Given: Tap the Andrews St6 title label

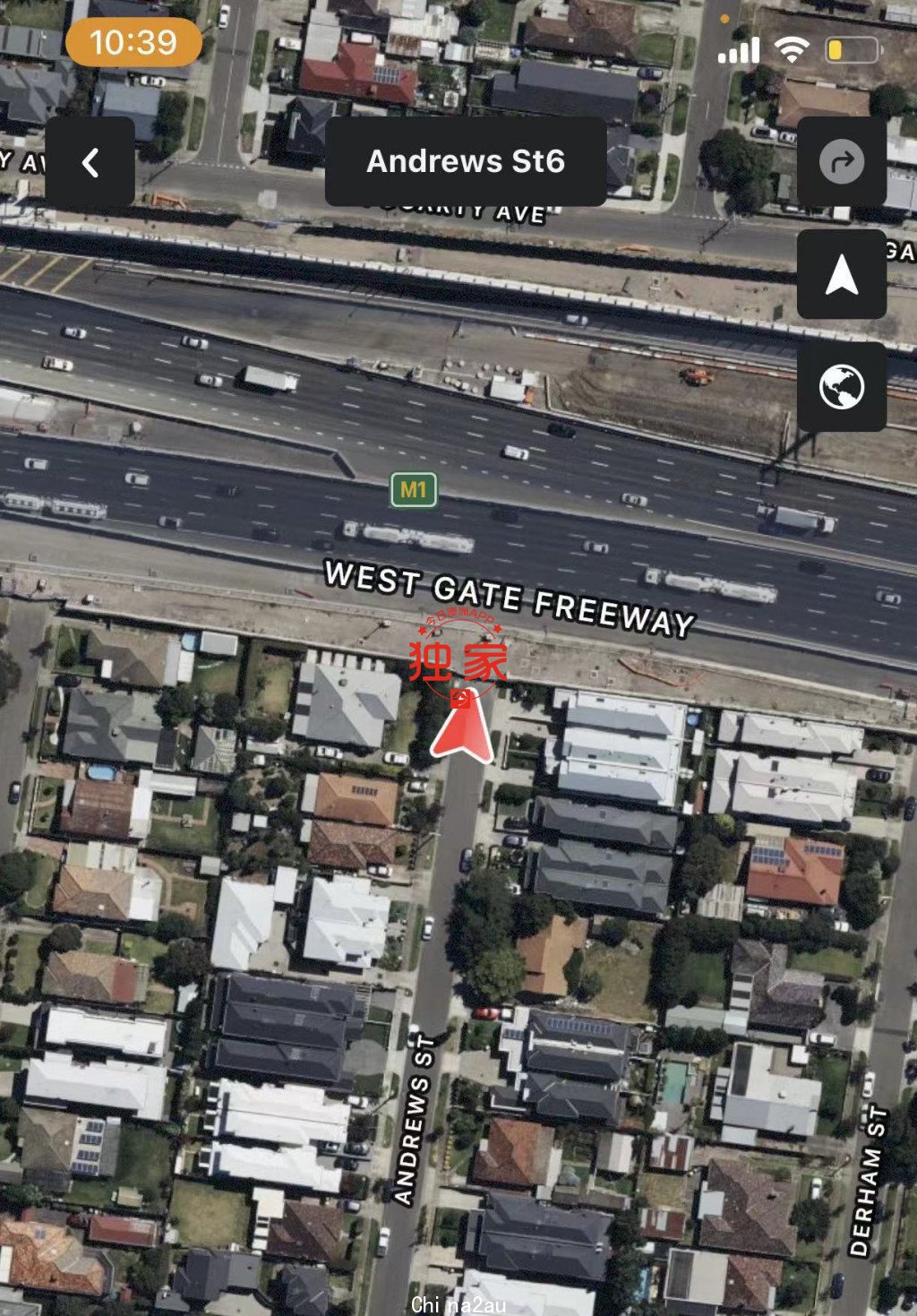Looking at the screenshot, I should pyautogui.click(x=466, y=161).
